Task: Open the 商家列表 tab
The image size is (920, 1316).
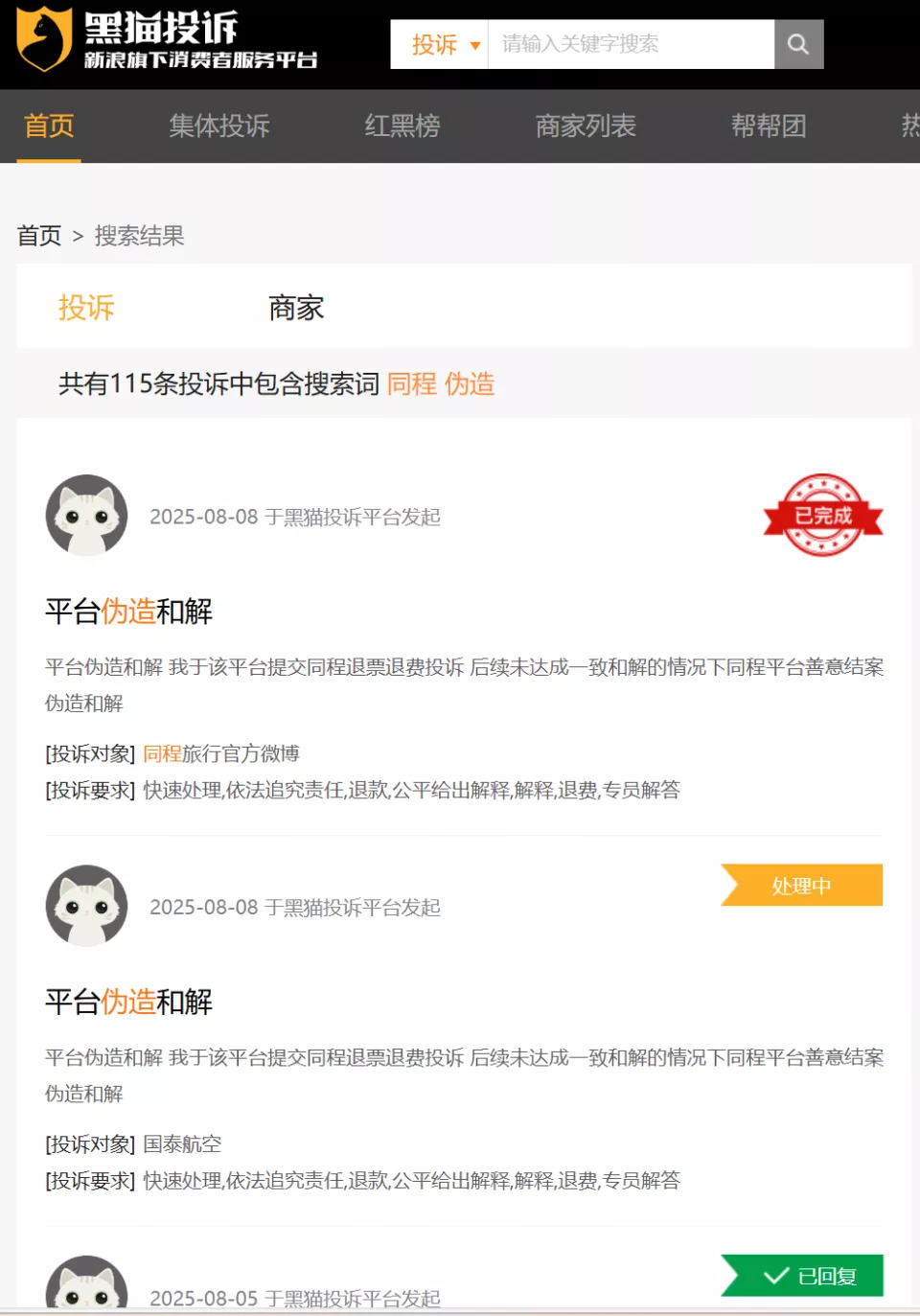Action: tap(586, 126)
